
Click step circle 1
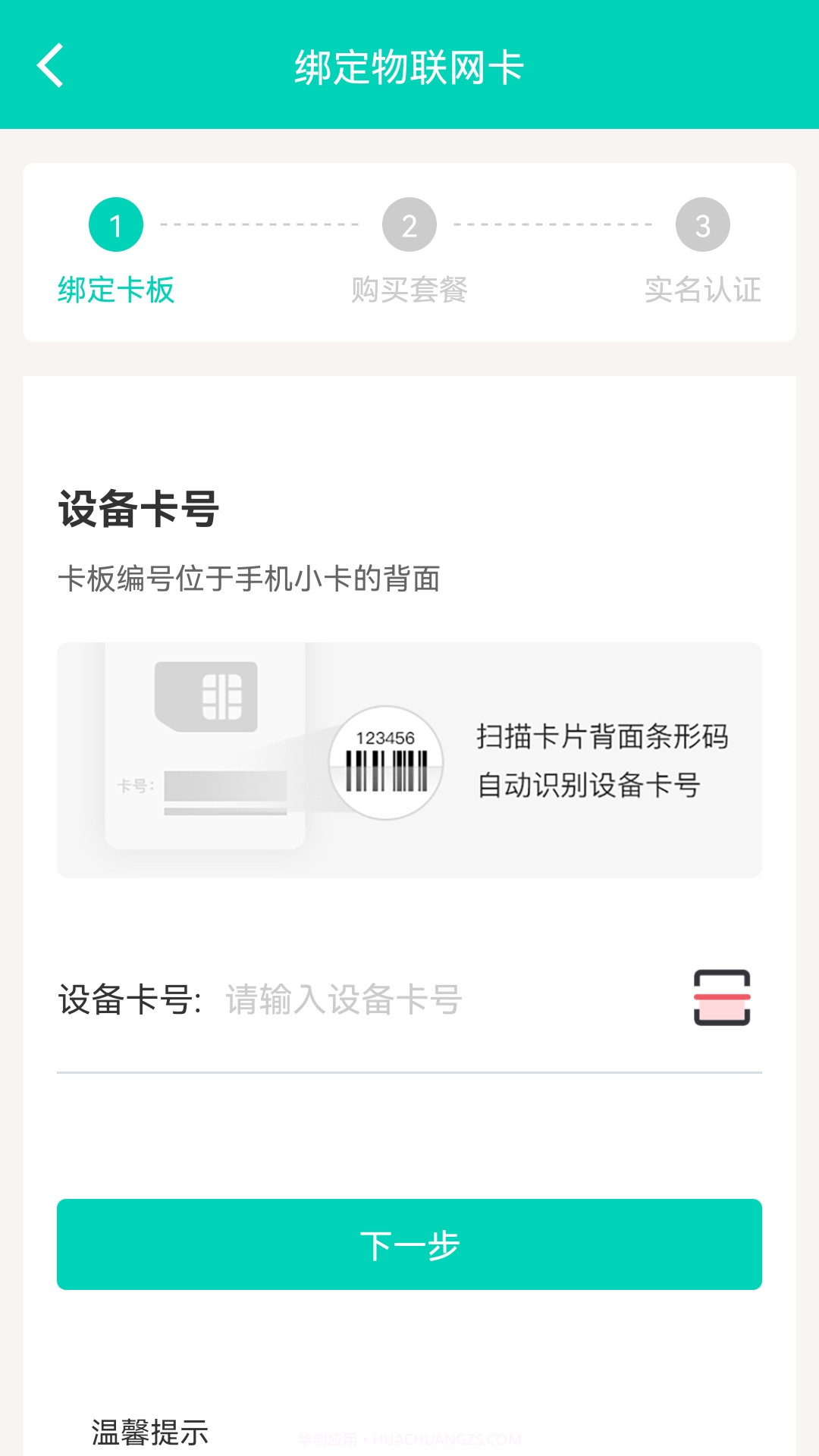(x=116, y=224)
